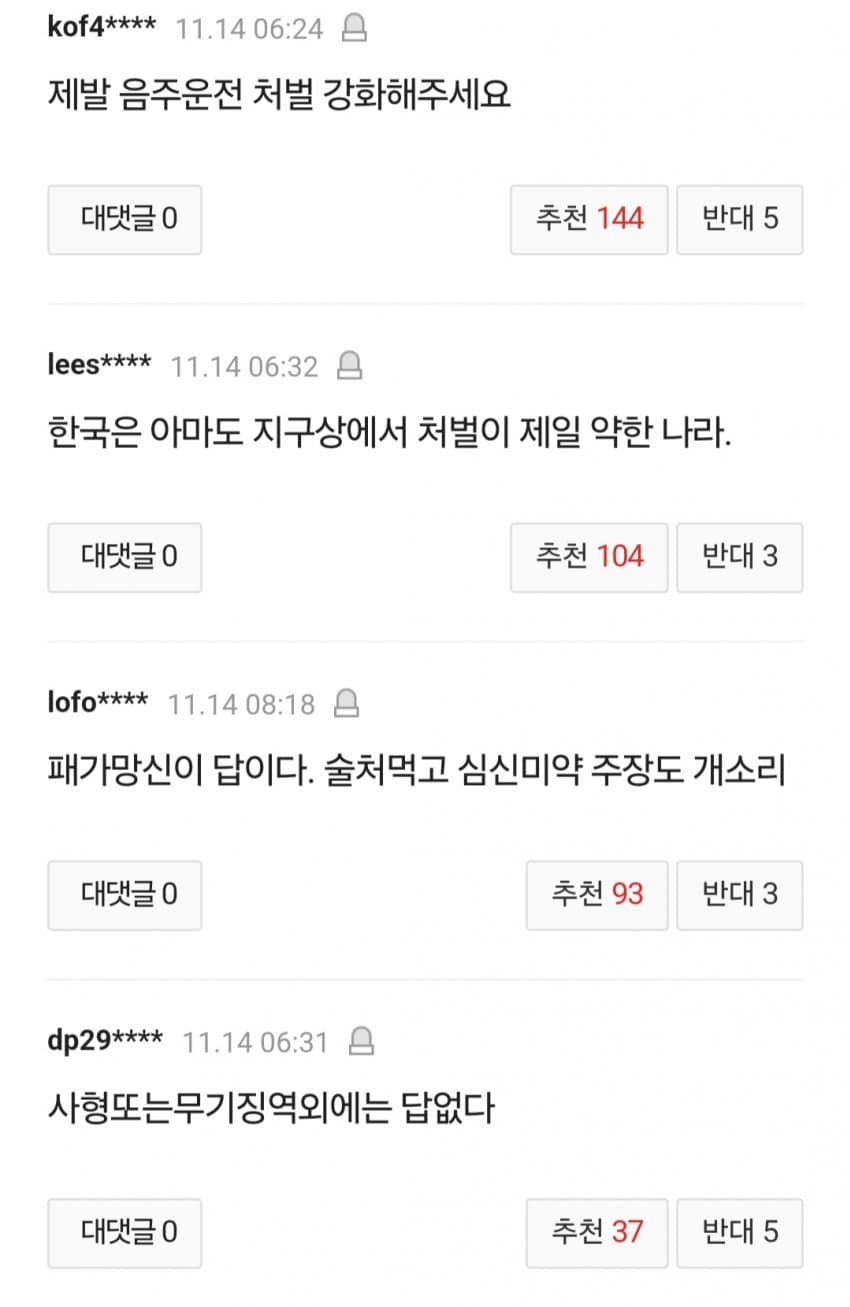This screenshot has width=850, height=1307.
Task: Upvote dp29's comment with 37 recommends
Action: (x=597, y=1233)
